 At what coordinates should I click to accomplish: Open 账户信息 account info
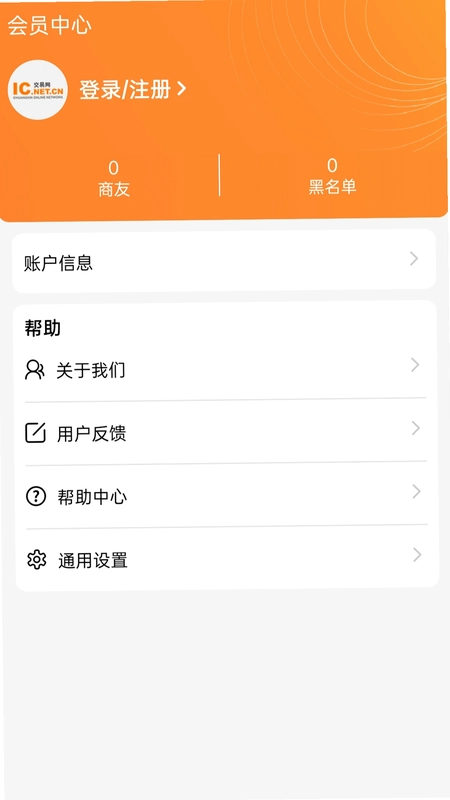[x=224, y=261]
